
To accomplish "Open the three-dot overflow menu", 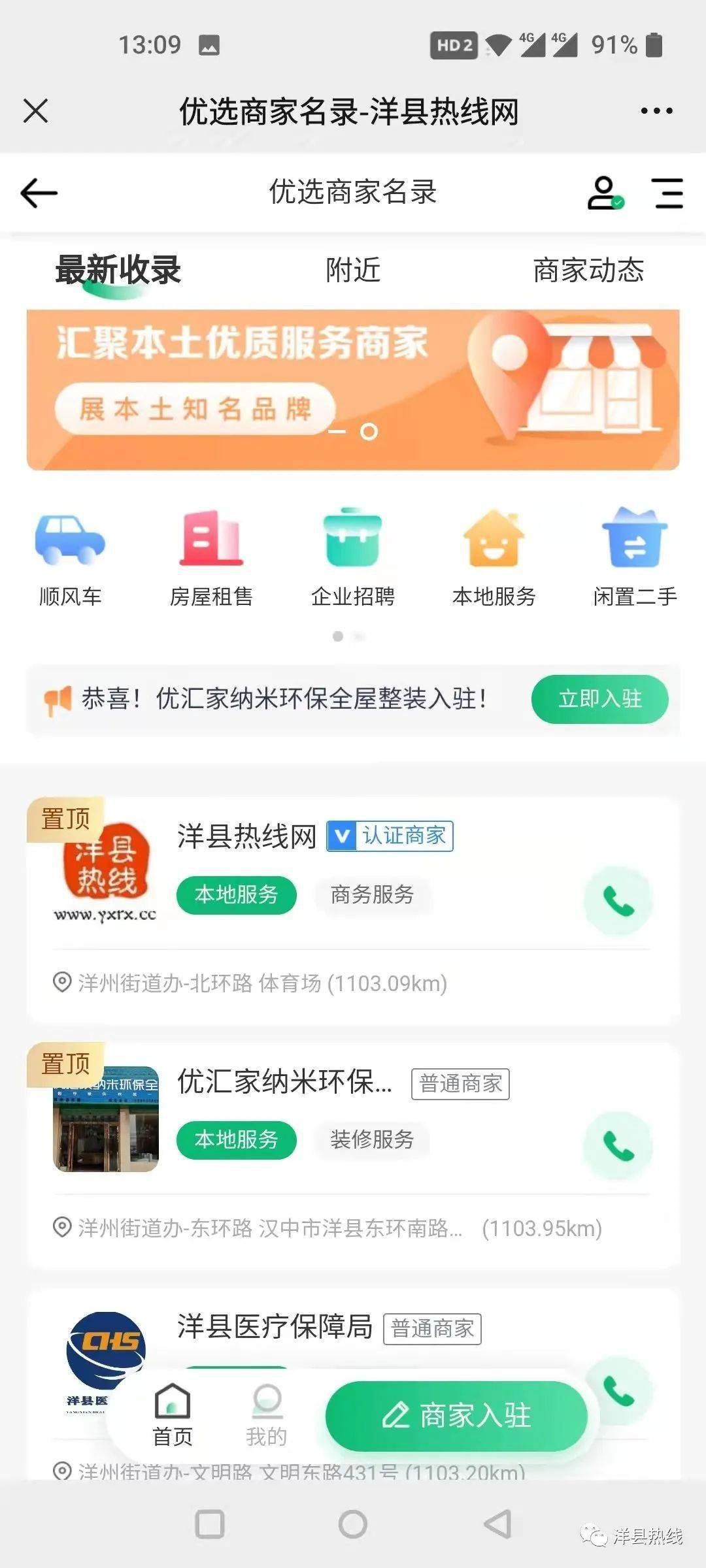I will coord(656,111).
